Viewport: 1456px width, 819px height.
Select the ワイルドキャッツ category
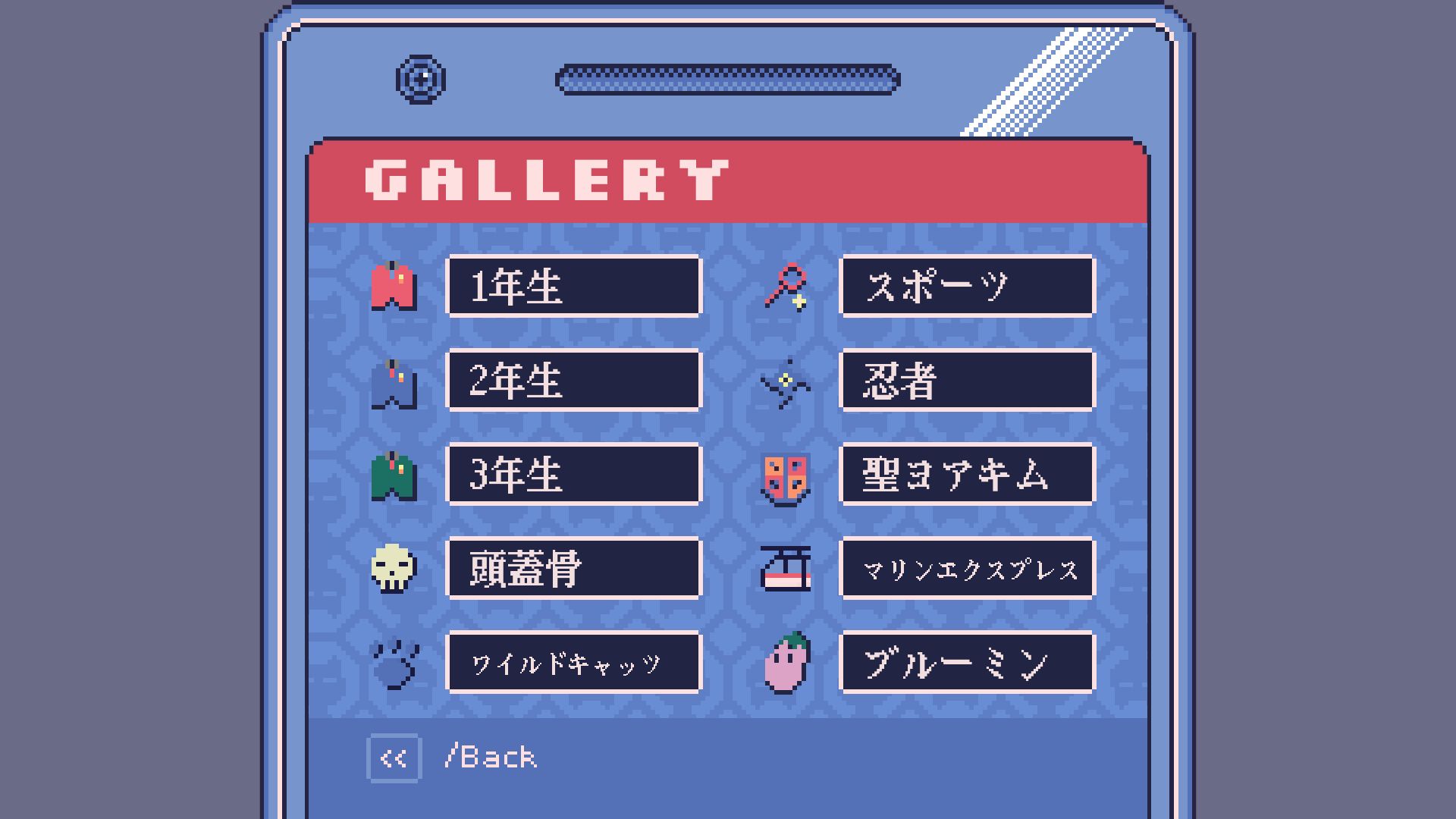[x=573, y=662]
